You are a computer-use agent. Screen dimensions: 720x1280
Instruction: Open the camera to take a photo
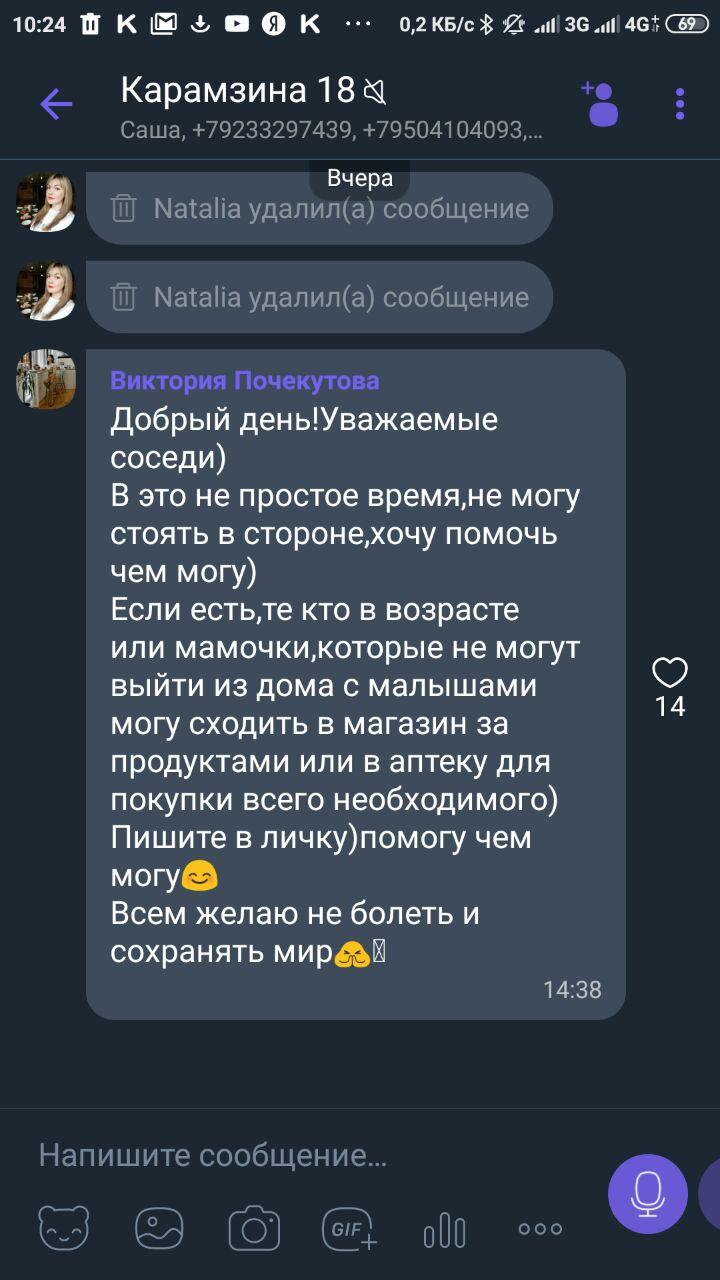(254, 1228)
